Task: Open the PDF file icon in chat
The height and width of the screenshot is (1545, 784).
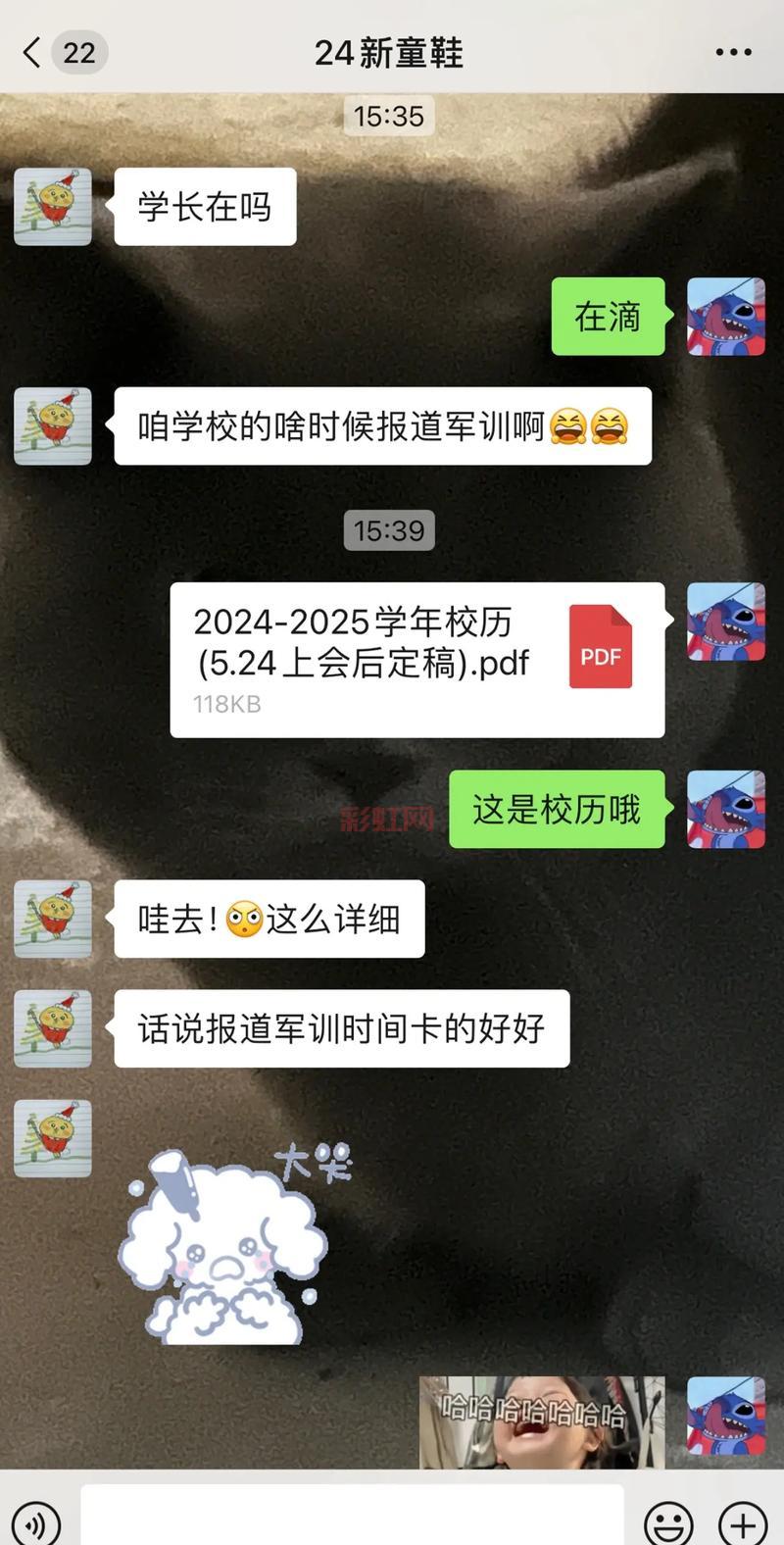Action: [601, 647]
